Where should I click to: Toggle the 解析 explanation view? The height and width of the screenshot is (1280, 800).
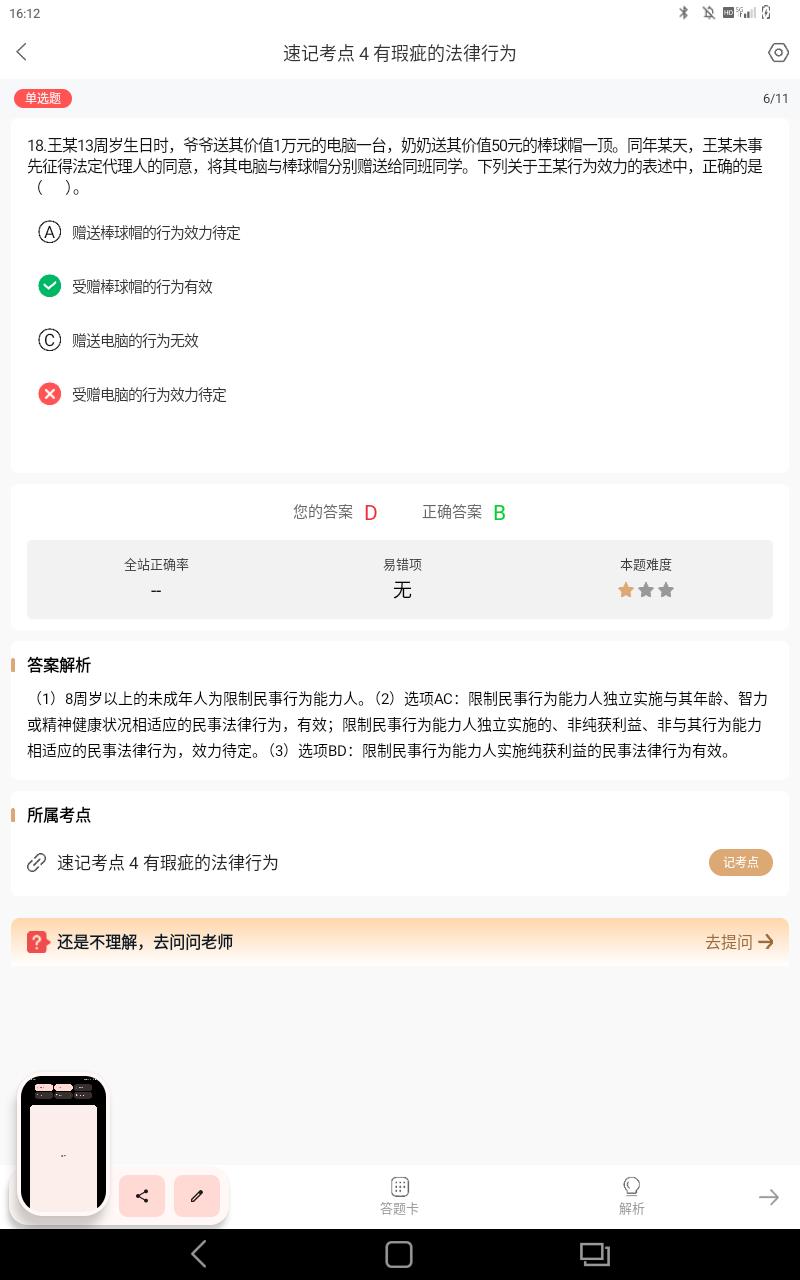tap(632, 1196)
